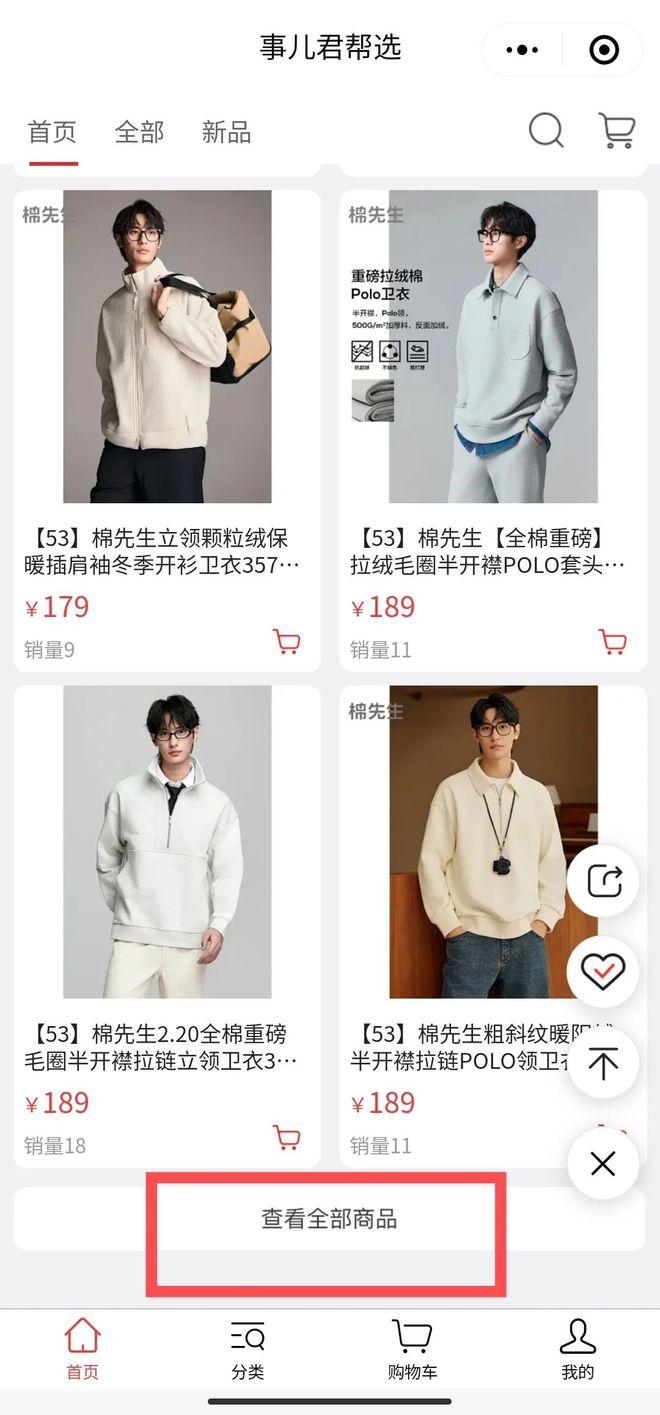Add the ¥179 立领颗粒绒卫衣 to cart
This screenshot has height=1415, width=660.
tap(287, 642)
